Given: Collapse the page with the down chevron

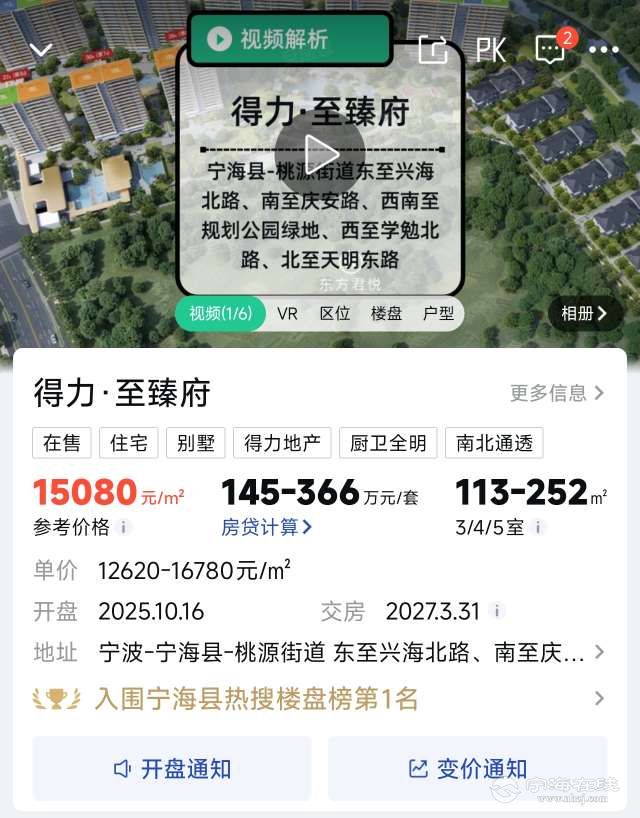Looking at the screenshot, I should tap(41, 49).
